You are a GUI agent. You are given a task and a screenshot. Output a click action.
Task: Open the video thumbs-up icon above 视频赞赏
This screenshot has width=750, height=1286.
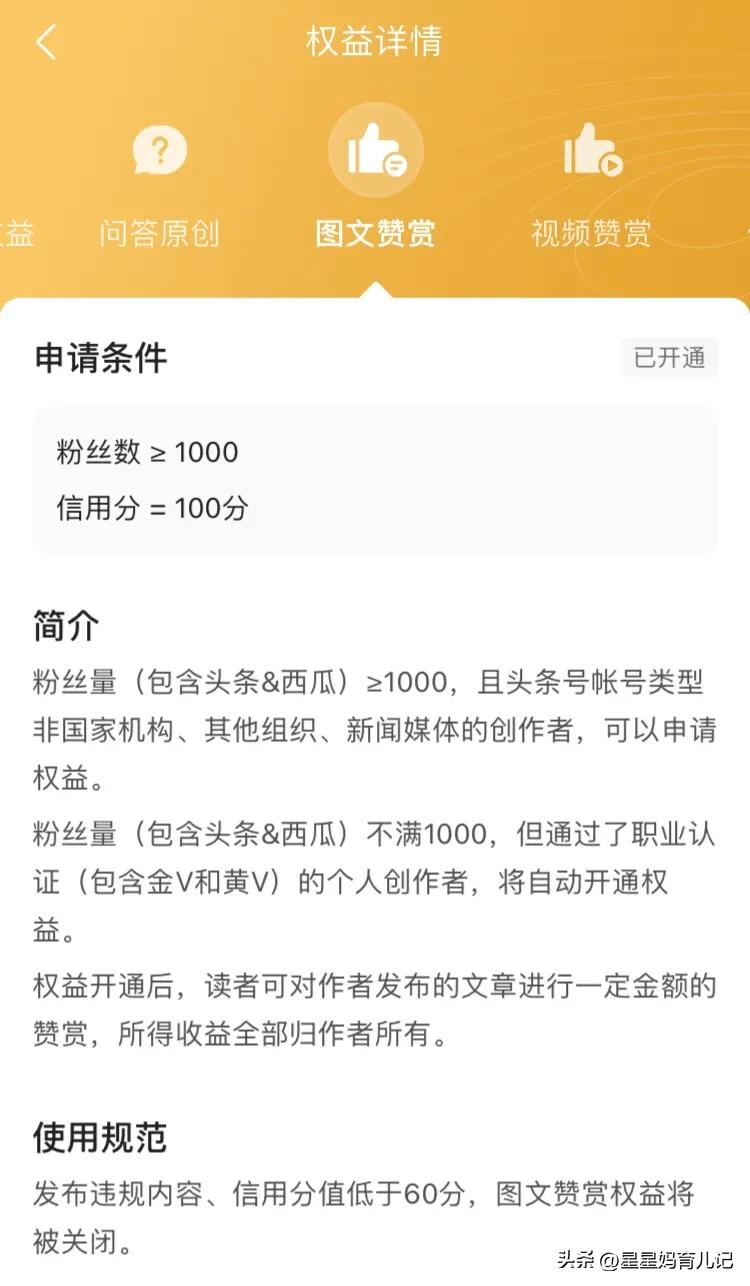[x=592, y=149]
